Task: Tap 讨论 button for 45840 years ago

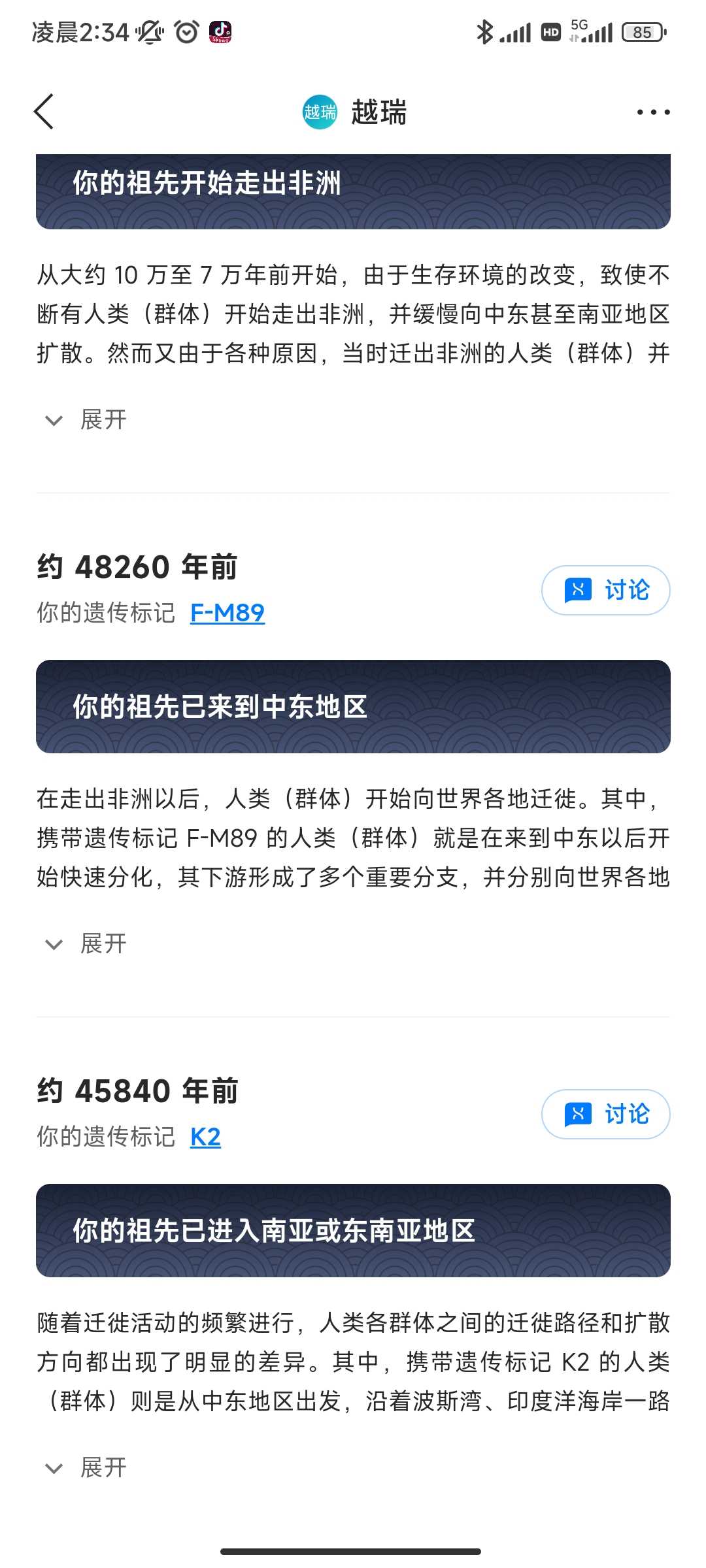Action: pos(606,1114)
